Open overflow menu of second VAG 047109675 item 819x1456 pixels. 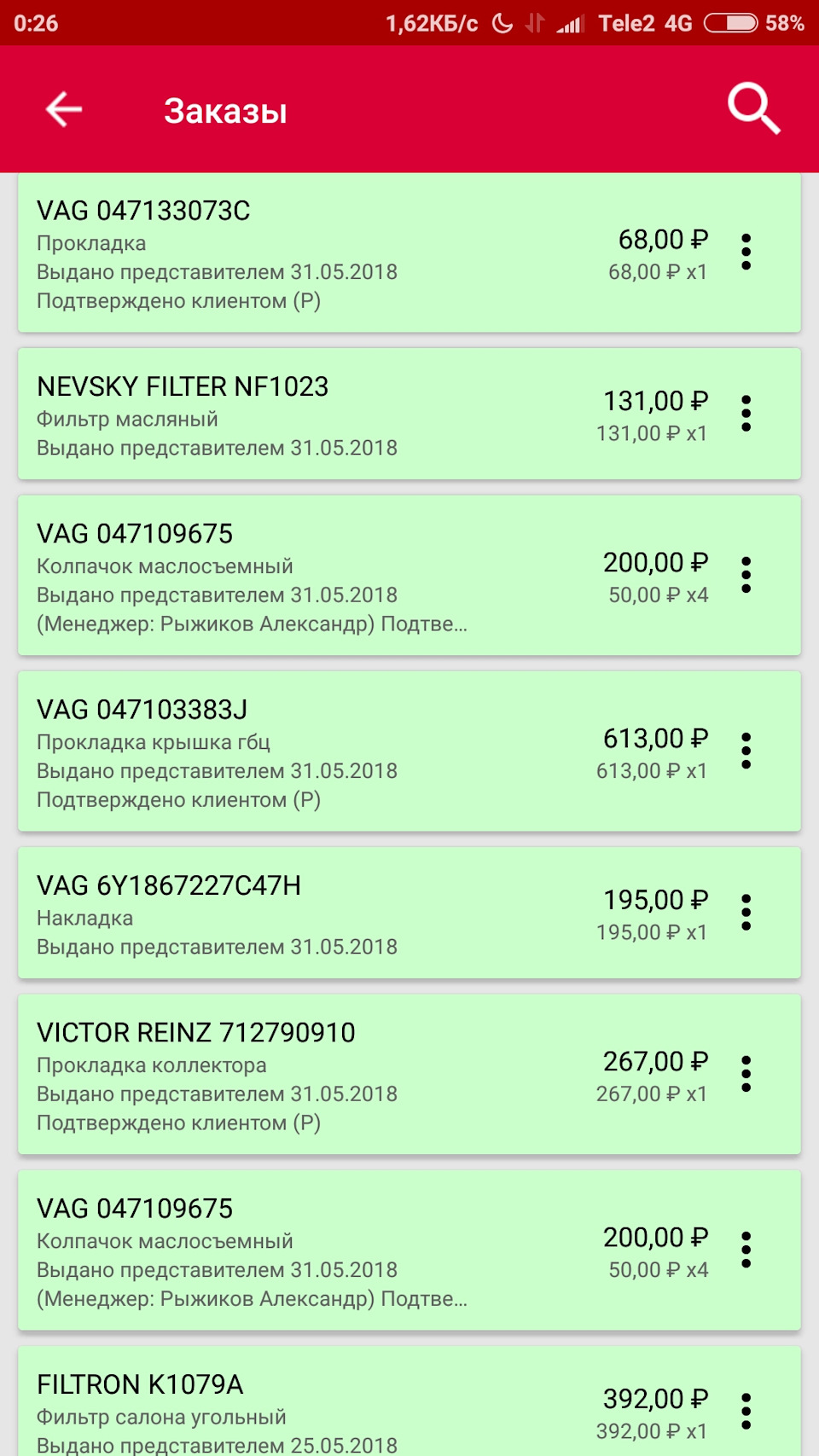pyautogui.click(x=747, y=1248)
